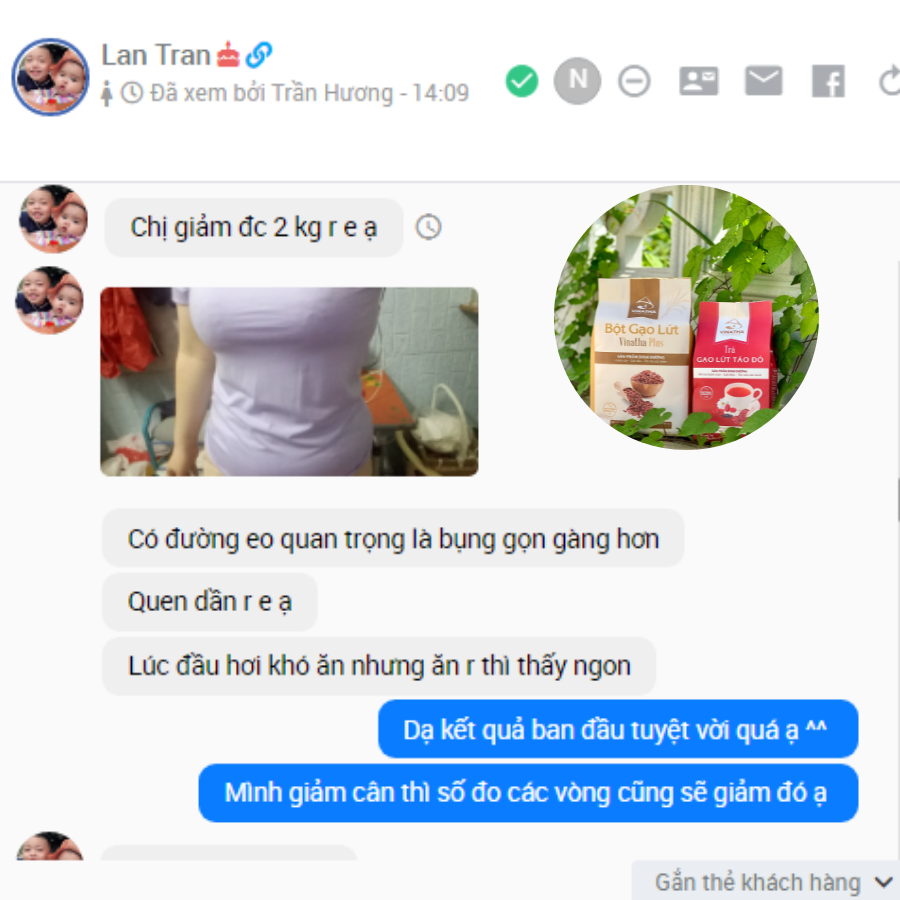View the photo sent in chat

click(x=289, y=381)
